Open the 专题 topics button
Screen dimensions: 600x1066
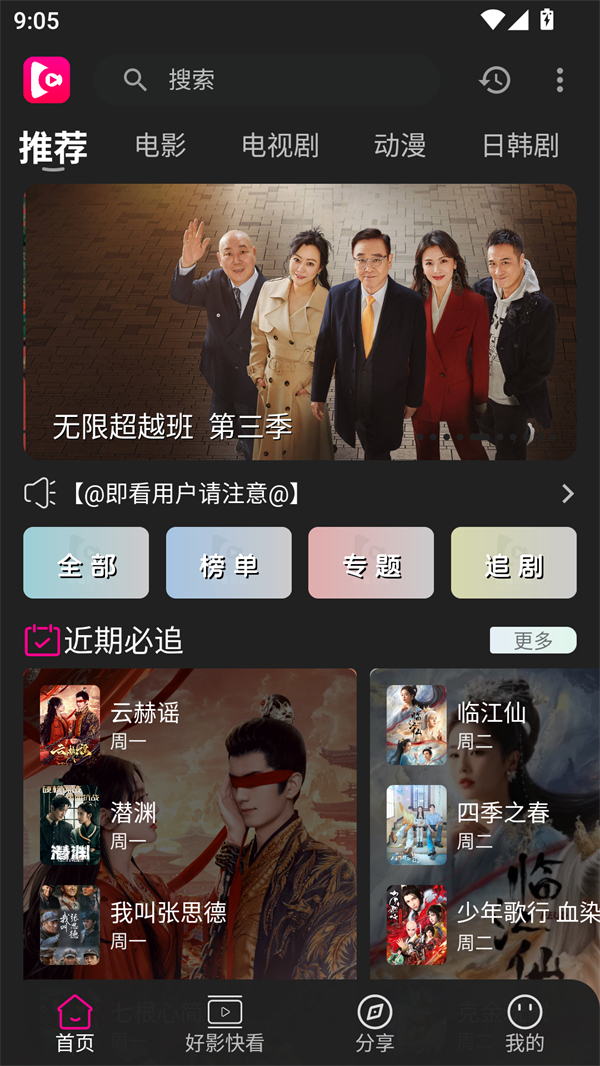(x=371, y=563)
